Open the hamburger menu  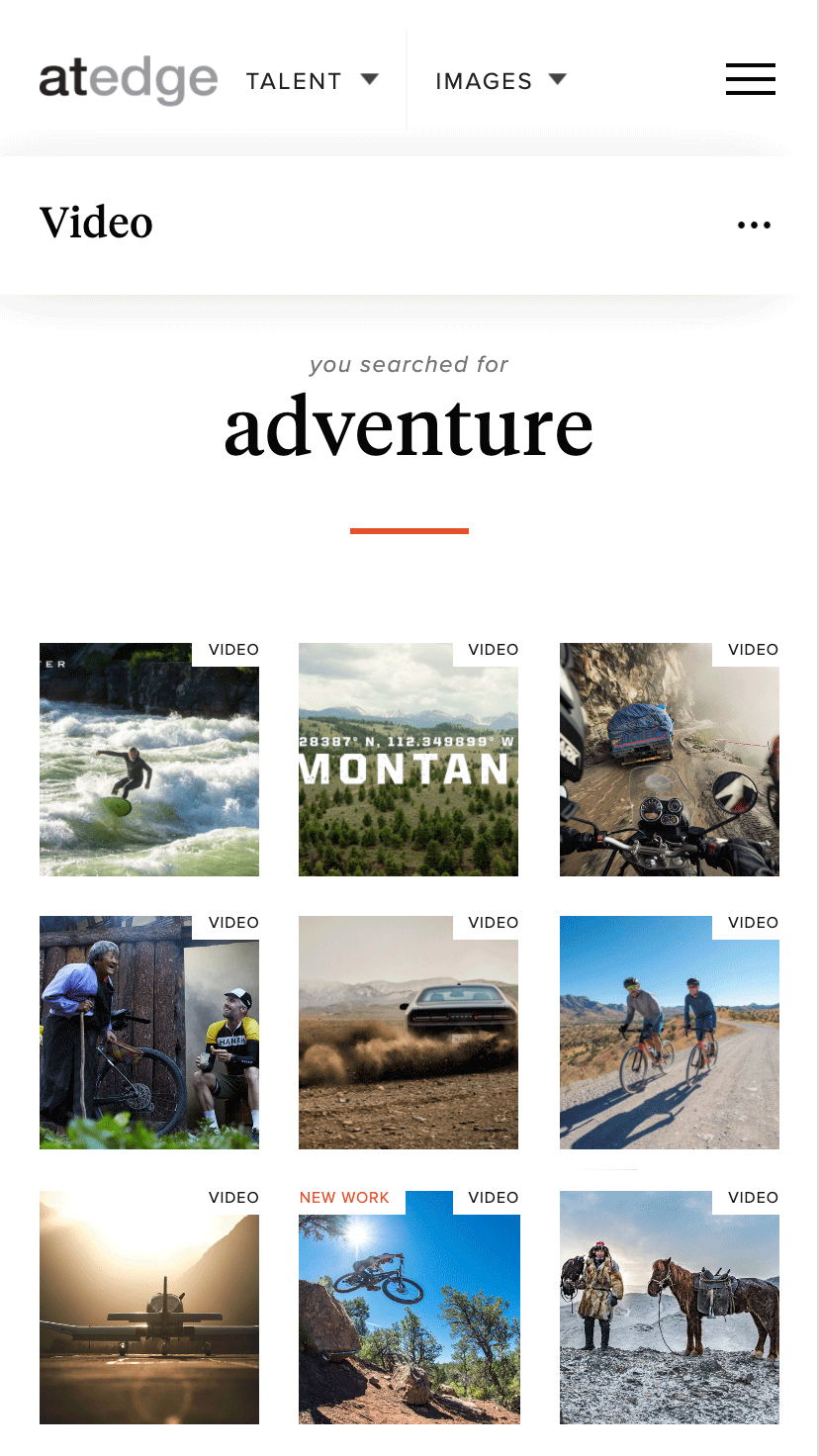click(750, 79)
